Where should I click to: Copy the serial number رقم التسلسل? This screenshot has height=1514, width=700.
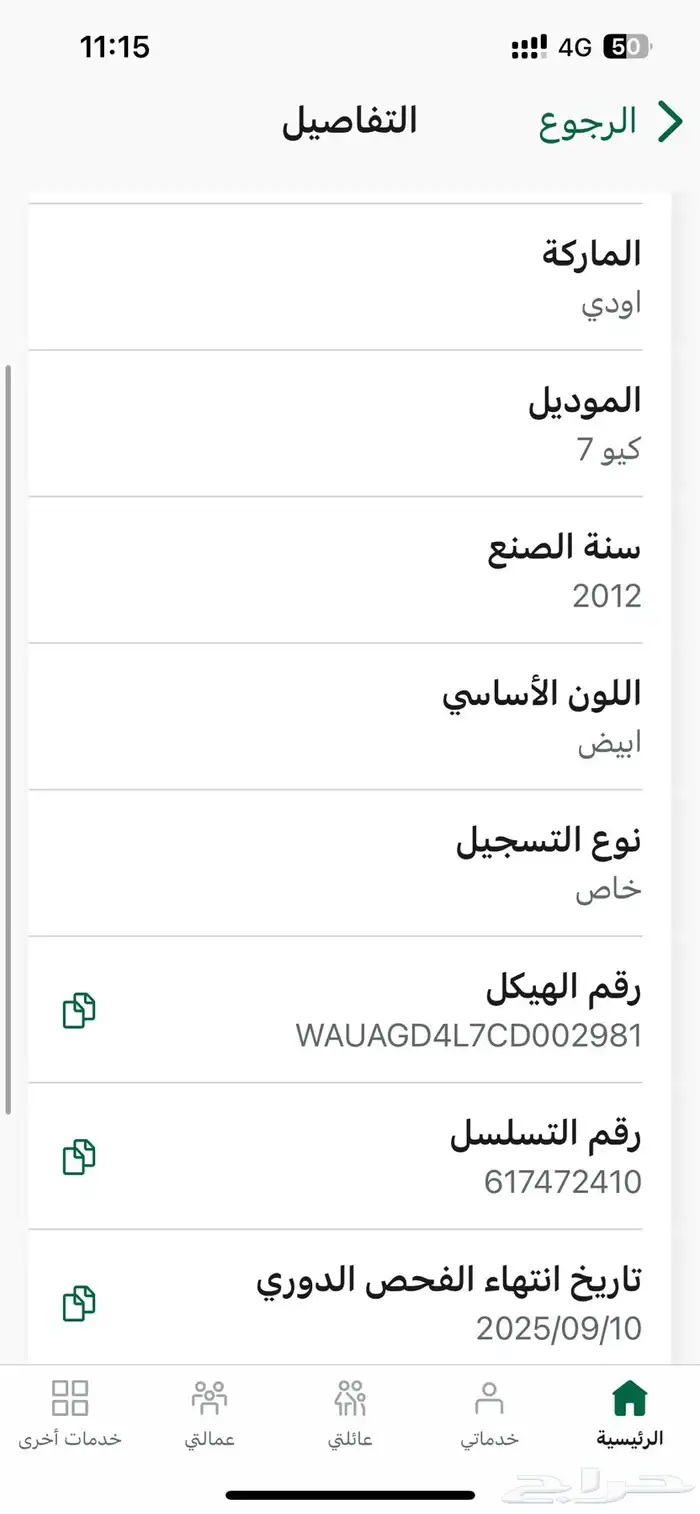coord(79,1158)
